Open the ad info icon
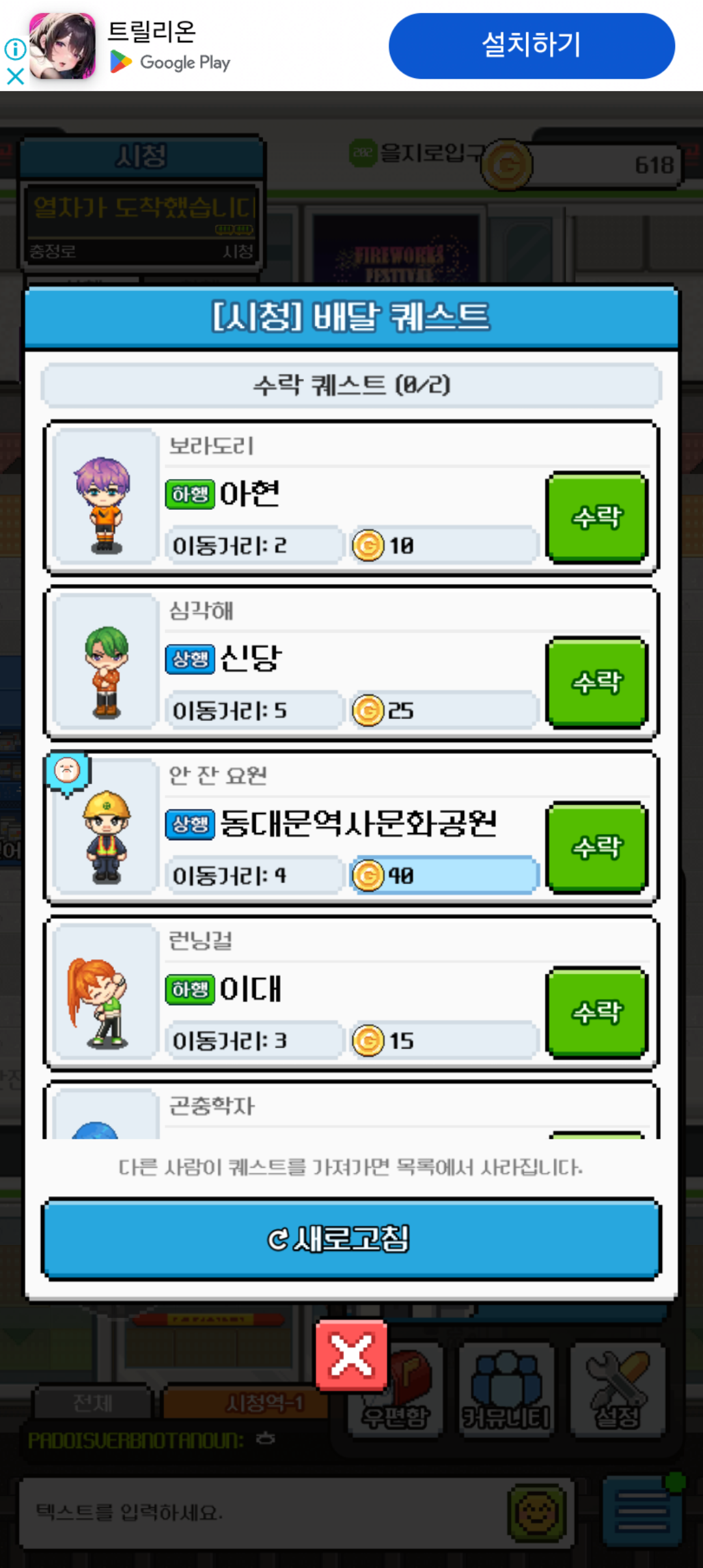 [16, 49]
